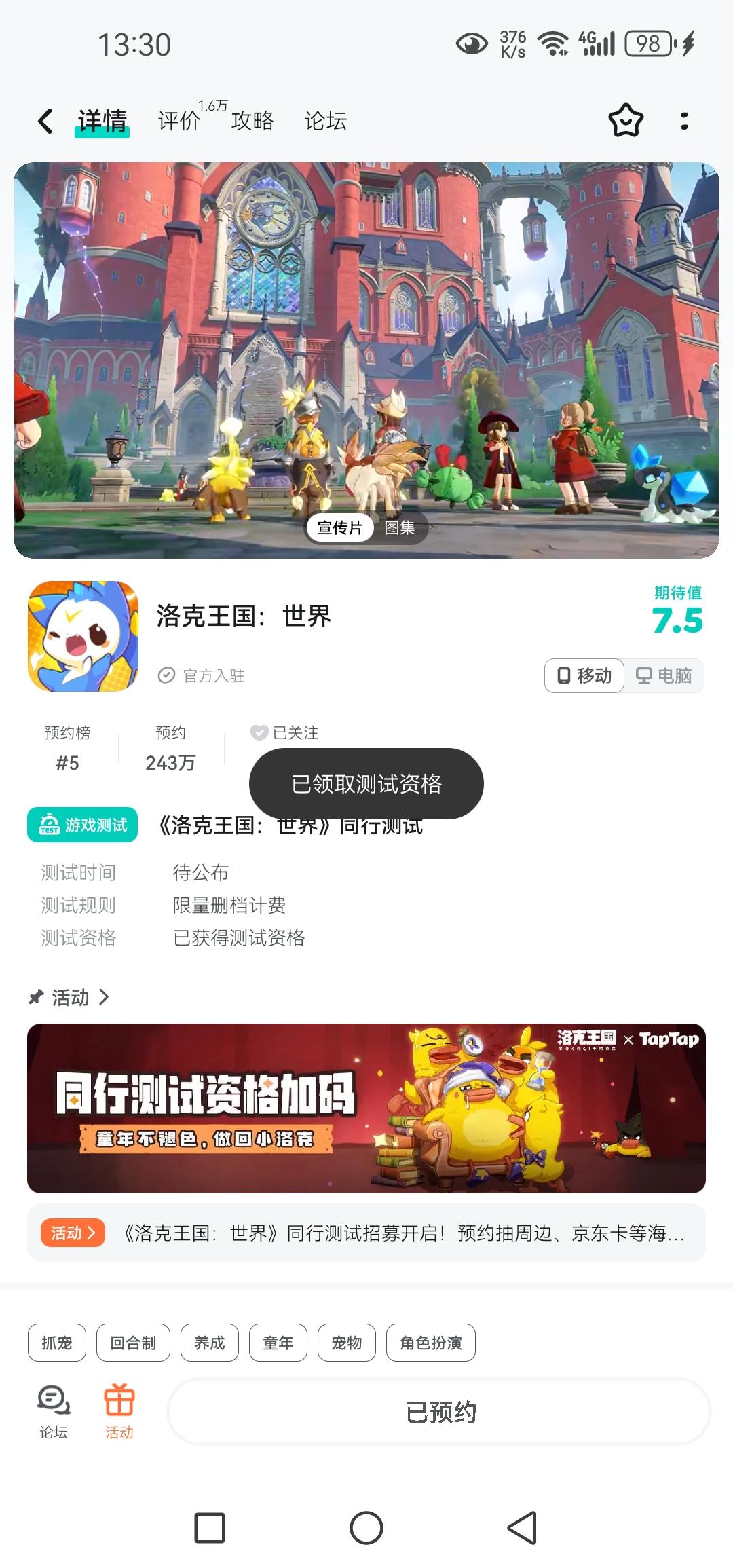733x1568 pixels.
Task: Tap the back arrow to return
Action: coord(45,121)
